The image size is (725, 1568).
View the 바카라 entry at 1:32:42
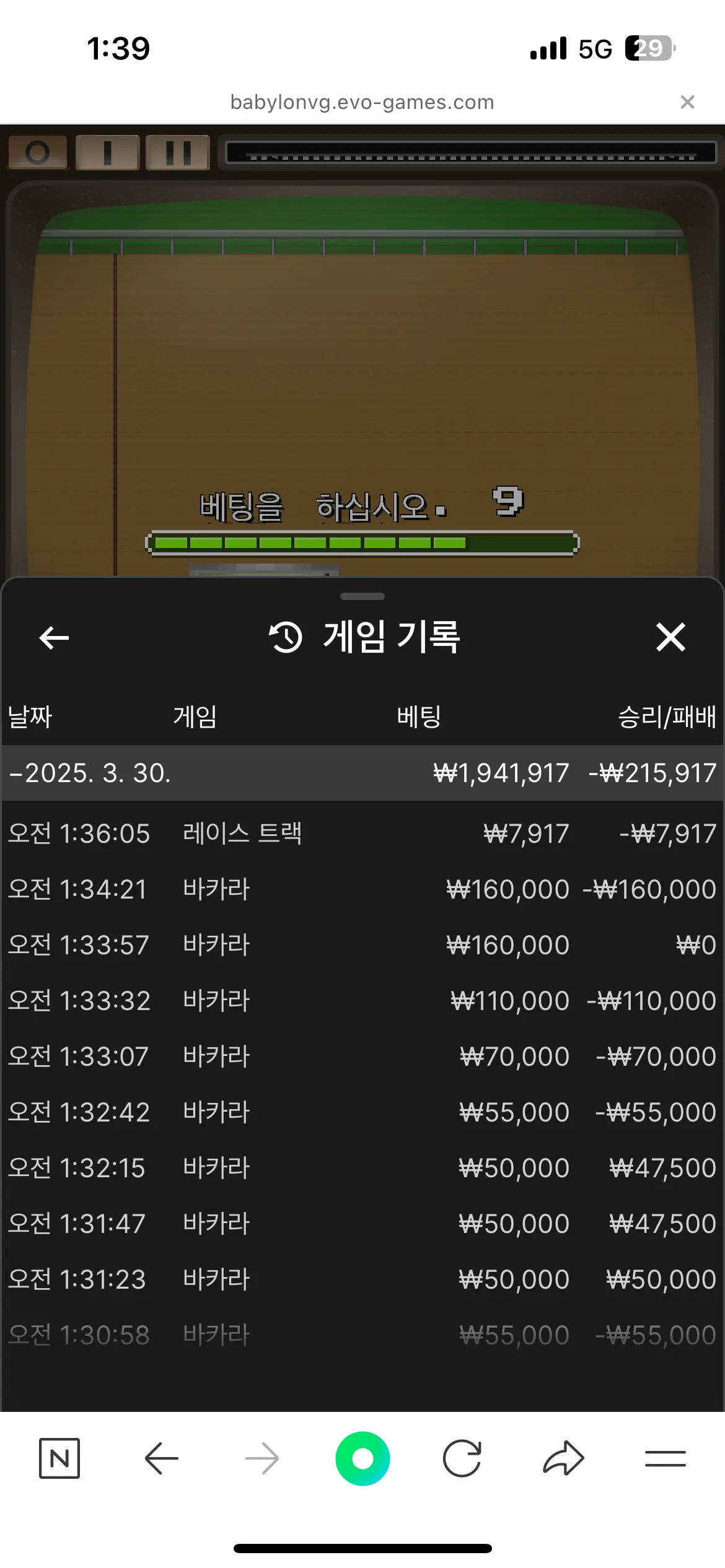[362, 1112]
